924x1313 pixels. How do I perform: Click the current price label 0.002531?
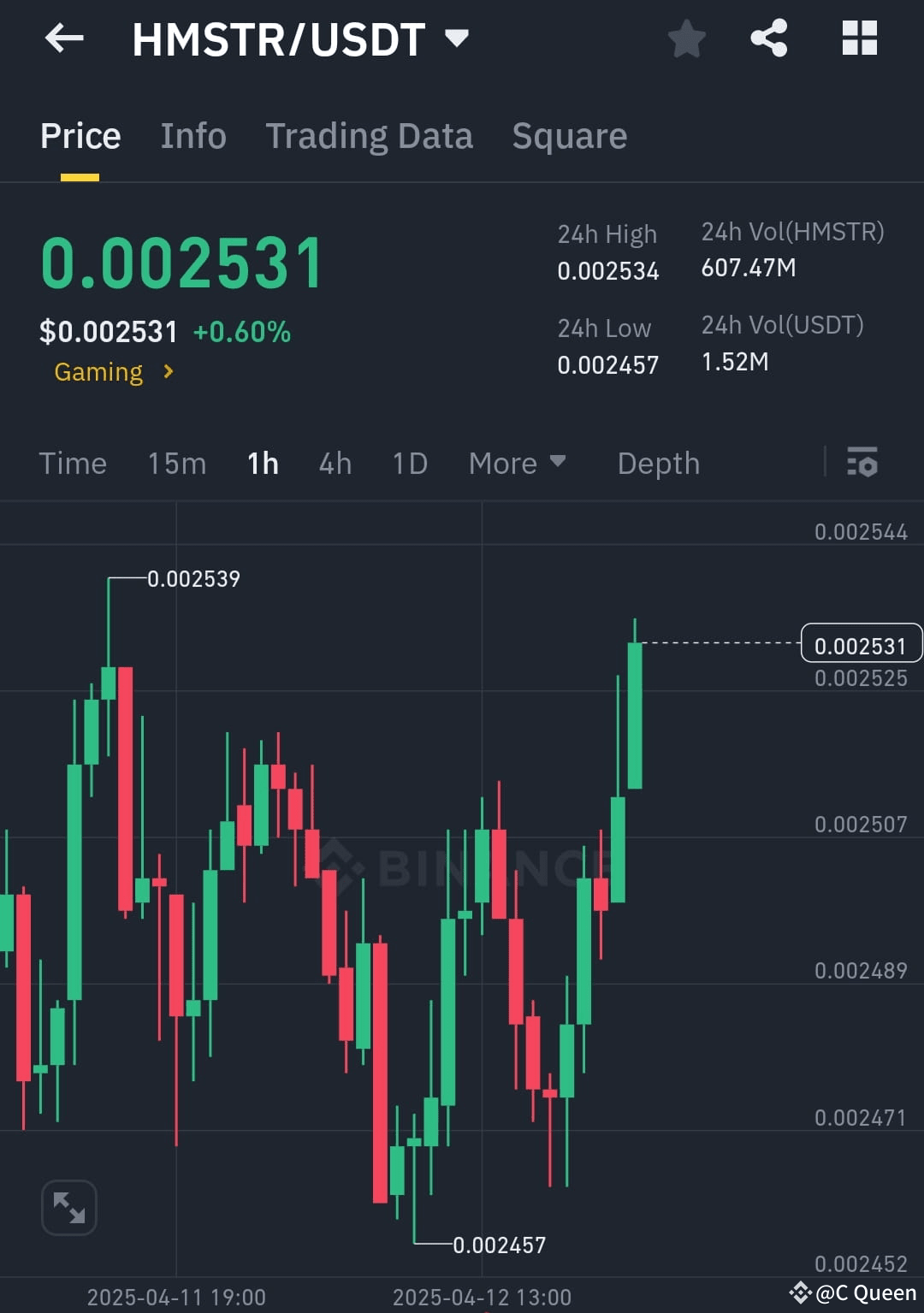861,644
